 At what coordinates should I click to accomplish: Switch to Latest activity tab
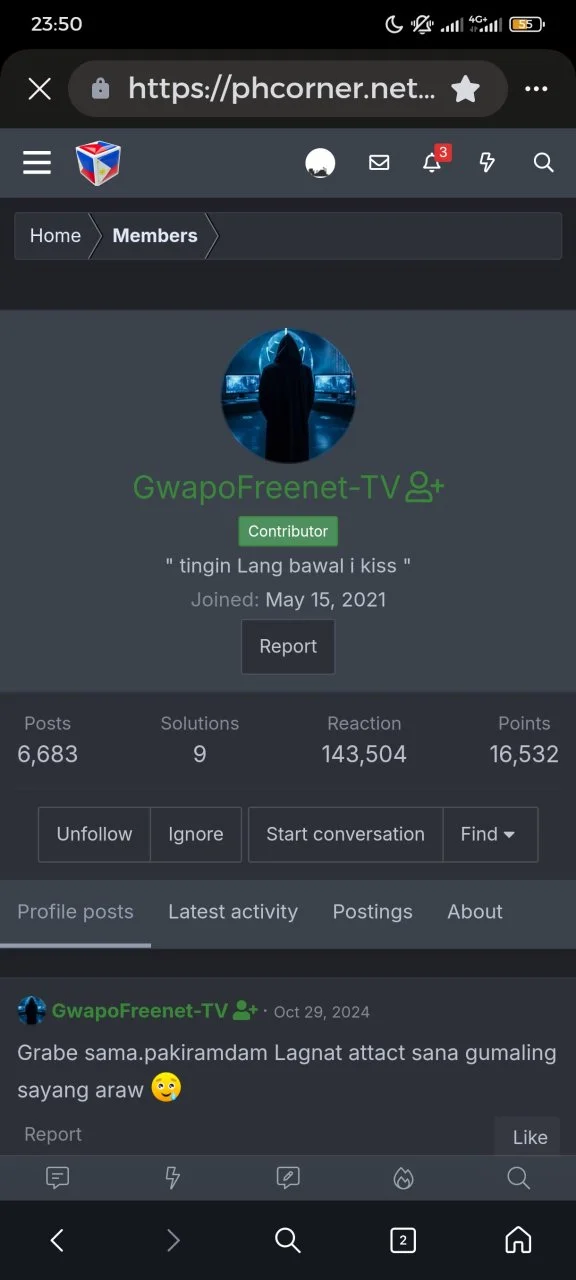(x=233, y=912)
